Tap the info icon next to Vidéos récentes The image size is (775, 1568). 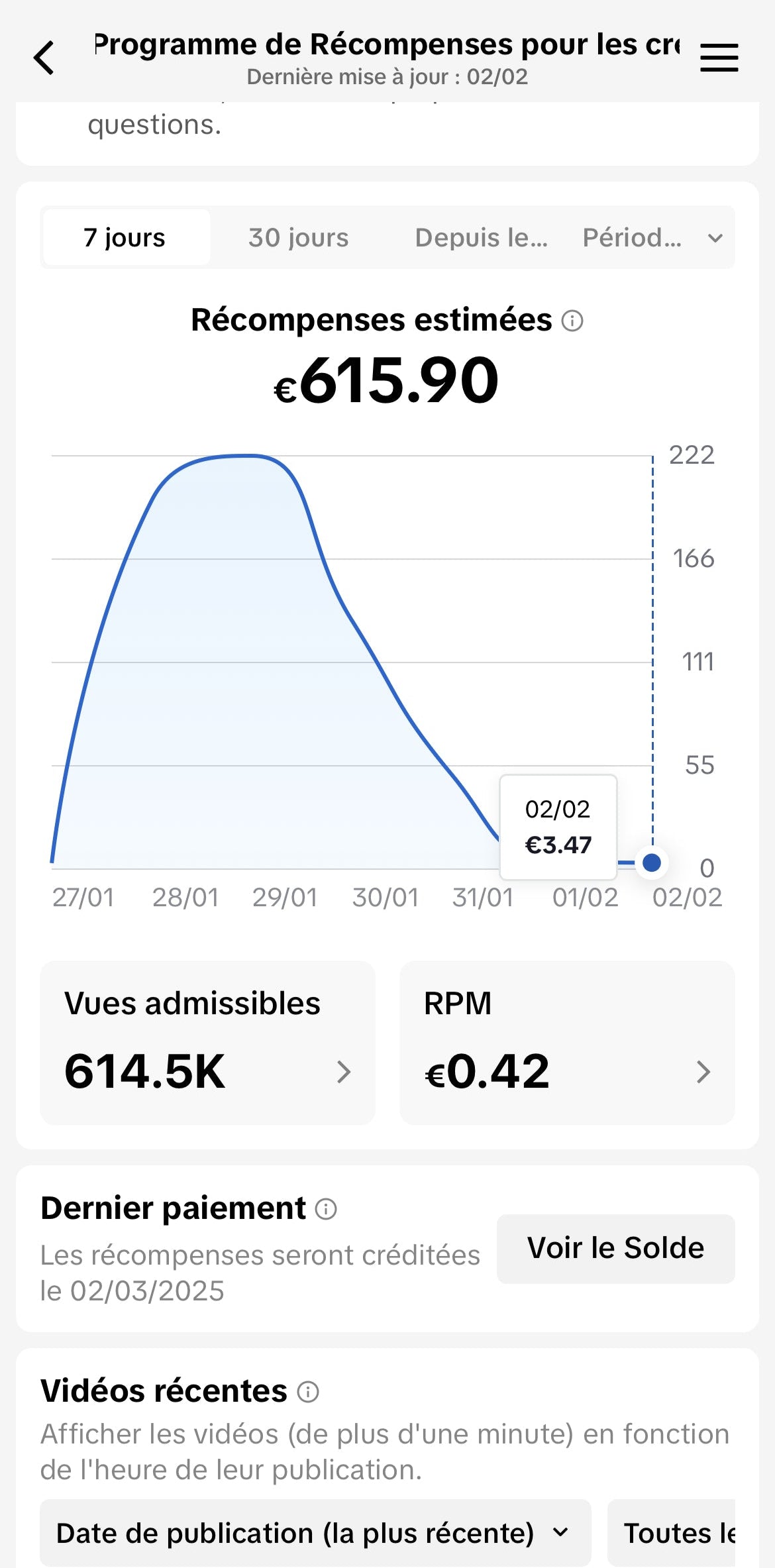(308, 1392)
